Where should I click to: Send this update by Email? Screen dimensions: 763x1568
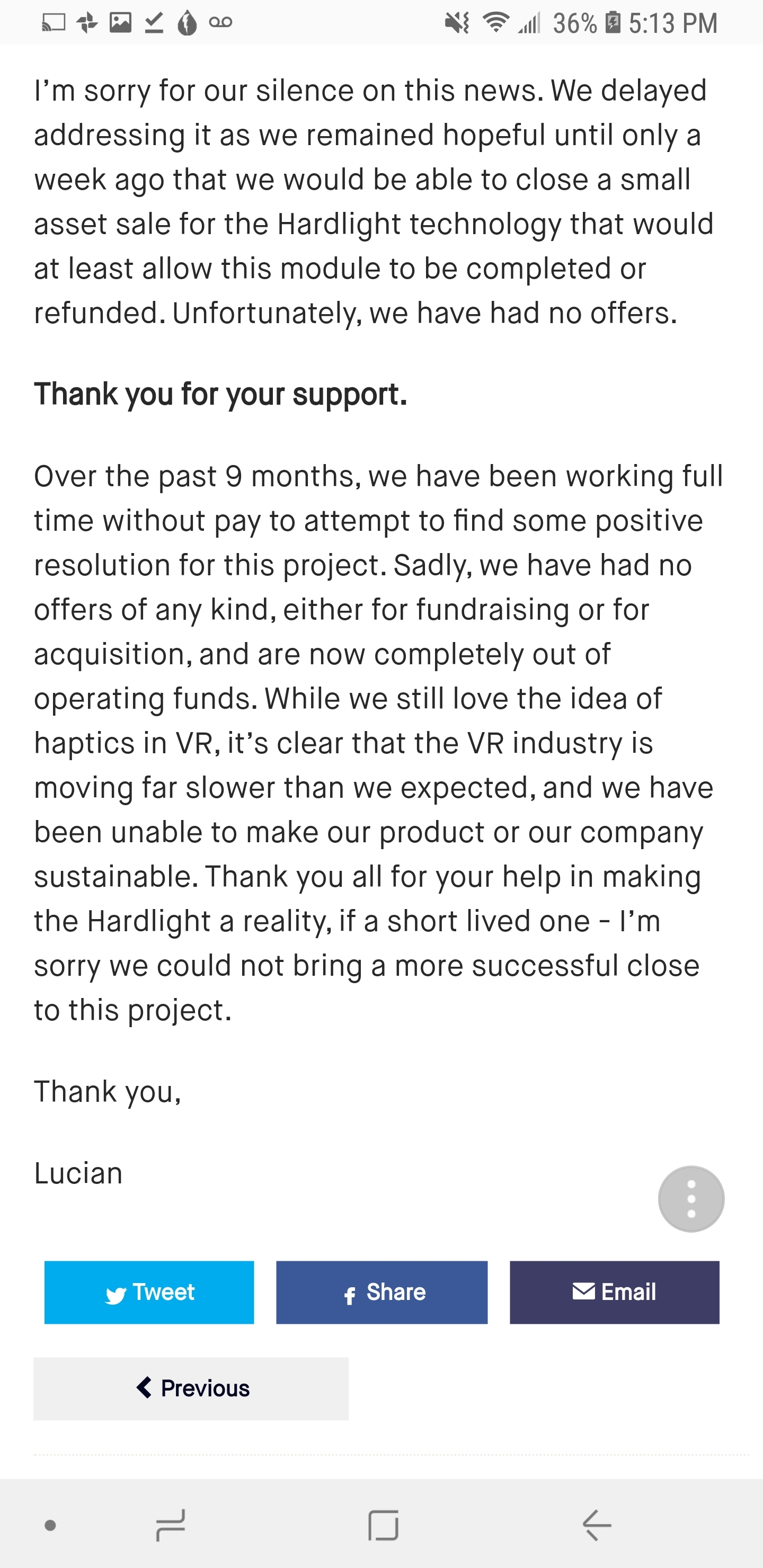pyautogui.click(x=615, y=1291)
